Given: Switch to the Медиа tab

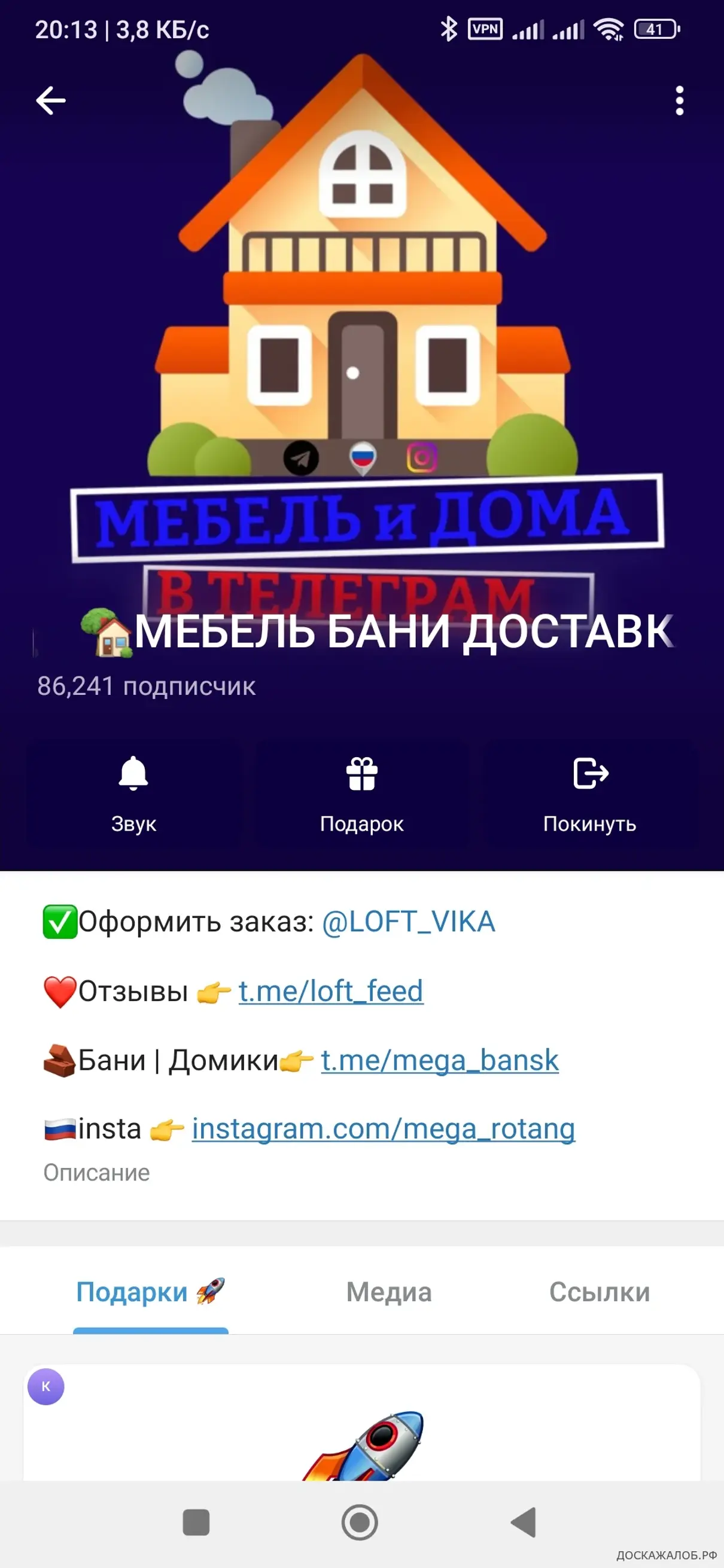Looking at the screenshot, I should pyautogui.click(x=388, y=1292).
